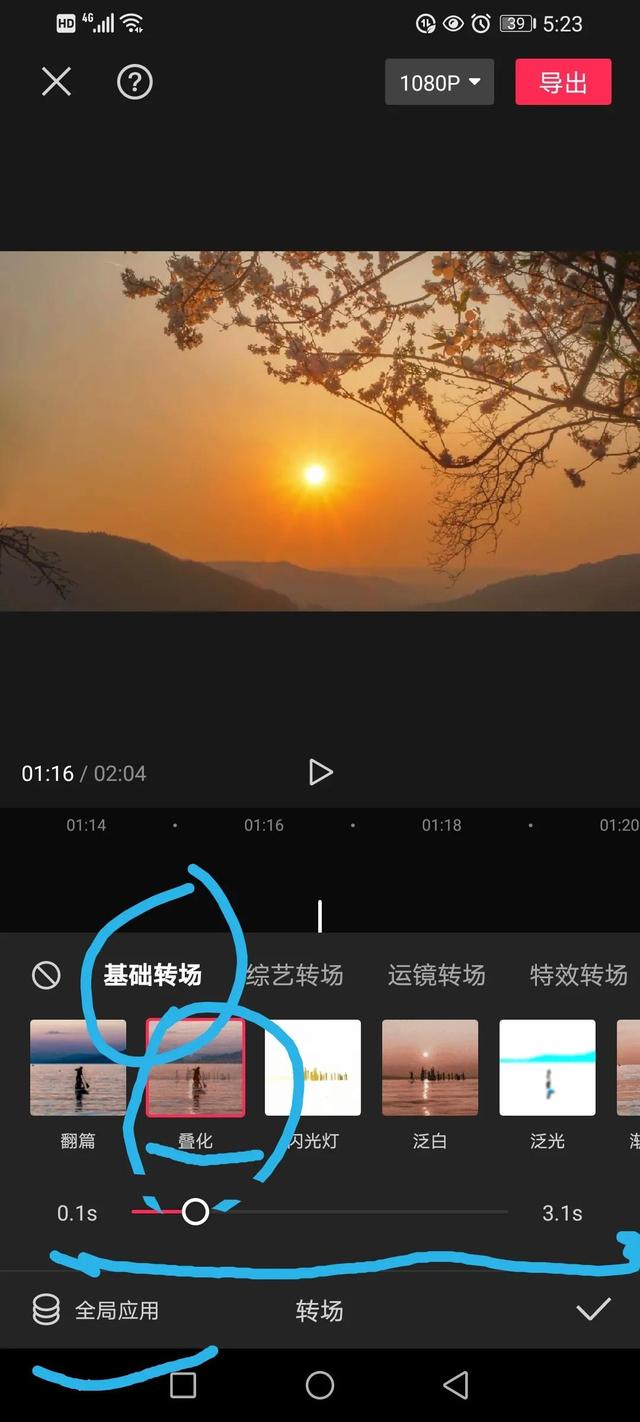Confirm the transition with the checkmark
Viewport: 640px width, 1422px height.
click(x=593, y=1310)
